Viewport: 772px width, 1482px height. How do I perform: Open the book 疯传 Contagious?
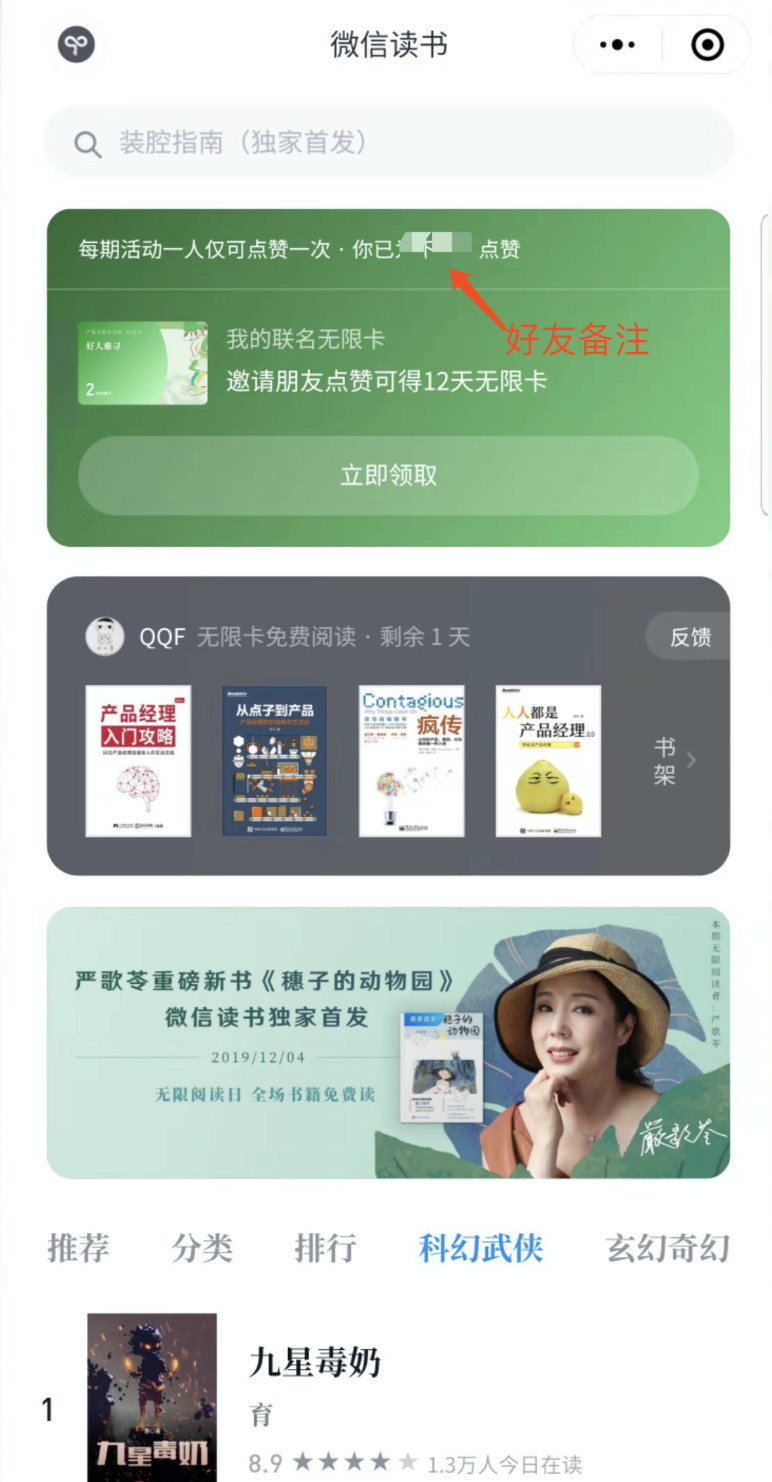pyautogui.click(x=411, y=761)
